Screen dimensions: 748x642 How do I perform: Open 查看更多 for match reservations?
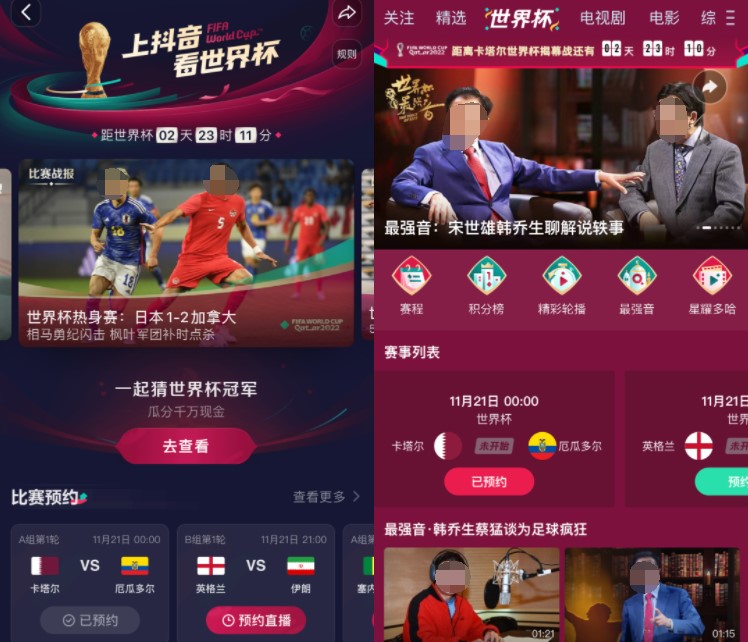click(326, 497)
